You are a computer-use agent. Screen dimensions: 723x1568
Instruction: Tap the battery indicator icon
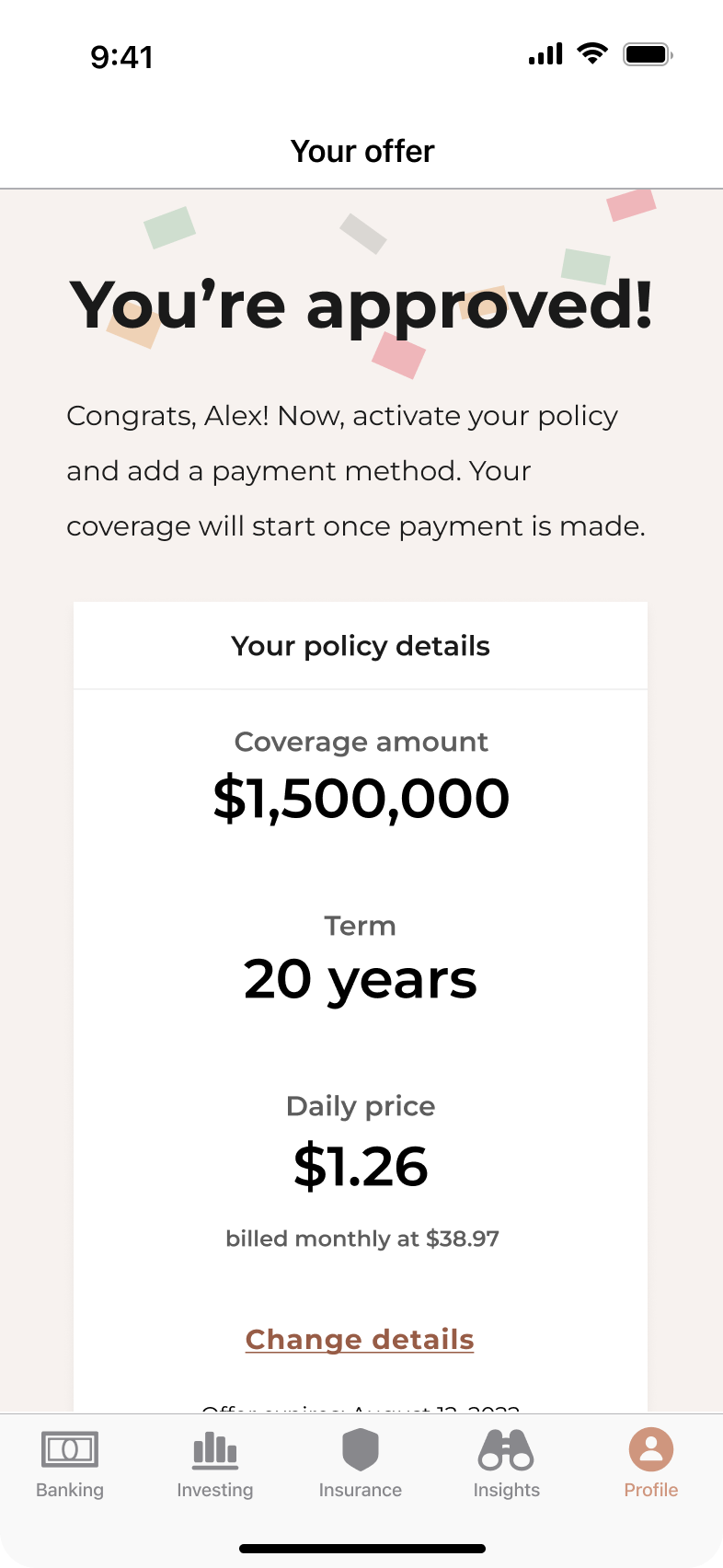pos(647,54)
